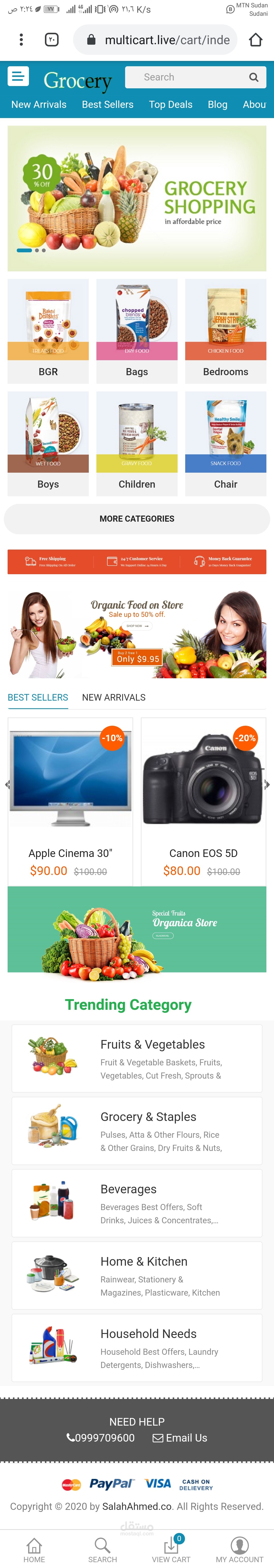Open the New Arrivals menu item
The height and width of the screenshot is (1568, 274).
pos(39,105)
